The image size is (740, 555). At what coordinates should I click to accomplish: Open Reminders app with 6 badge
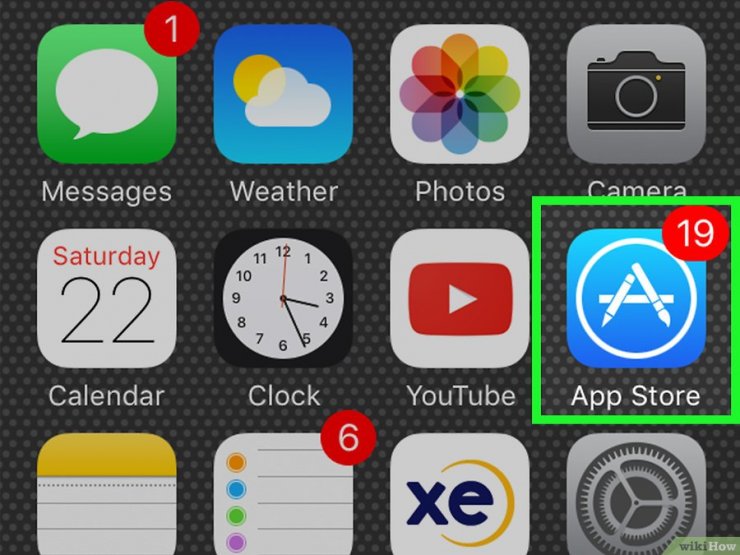click(x=283, y=495)
